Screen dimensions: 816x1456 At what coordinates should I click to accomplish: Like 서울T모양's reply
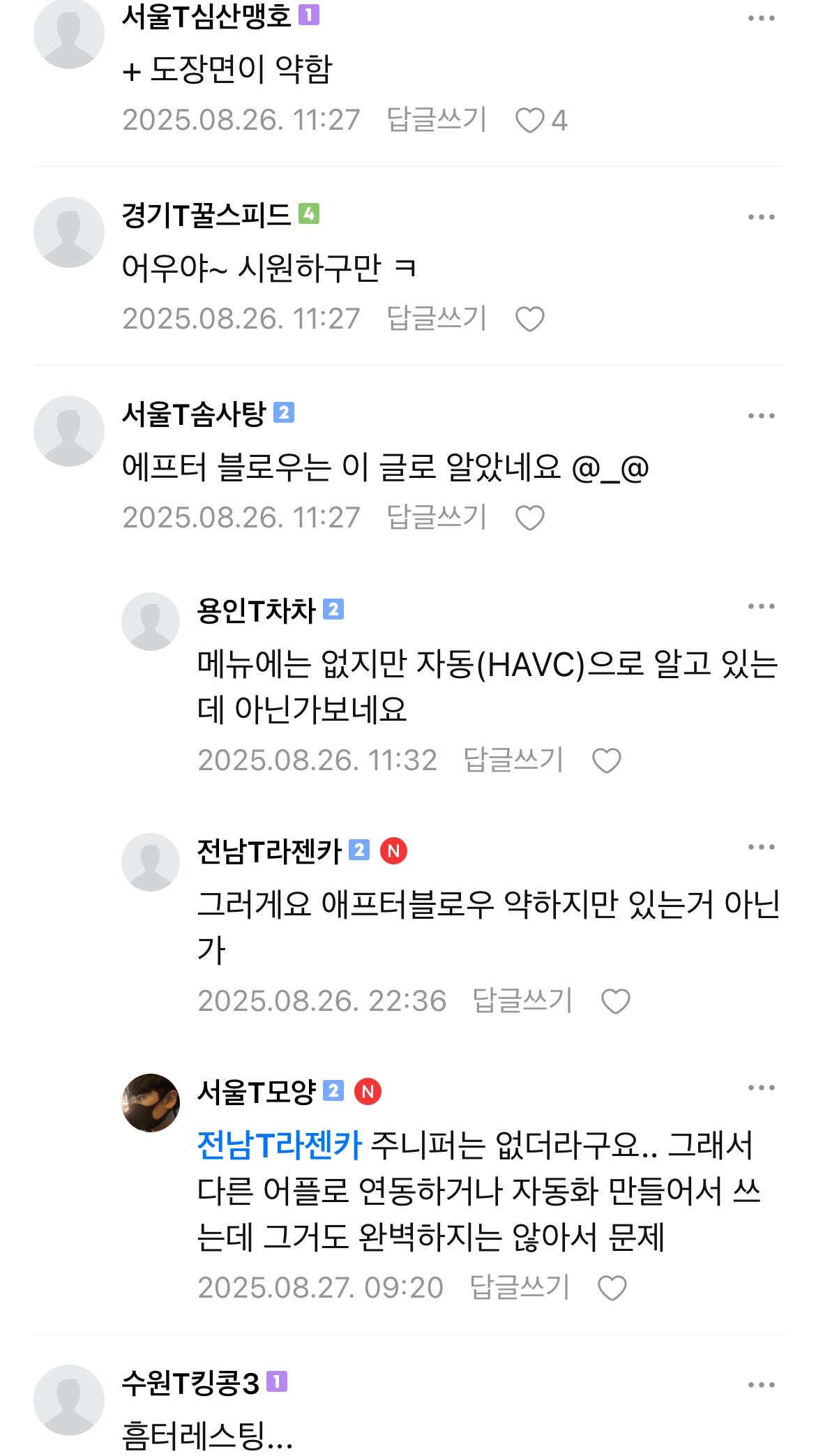click(612, 1289)
